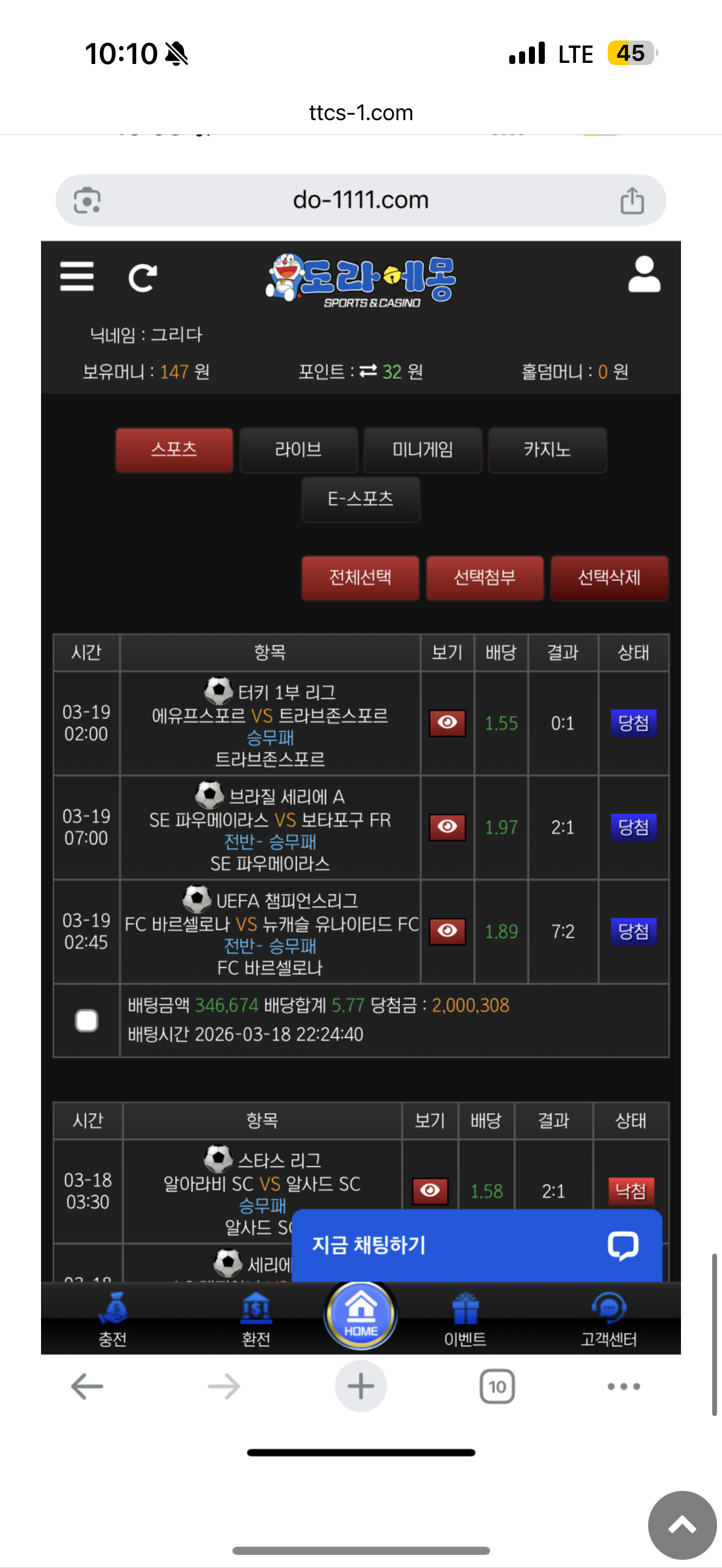Switch to the 미니게임 tab
Image resolution: width=722 pixels, height=1568 pixels.
422,450
